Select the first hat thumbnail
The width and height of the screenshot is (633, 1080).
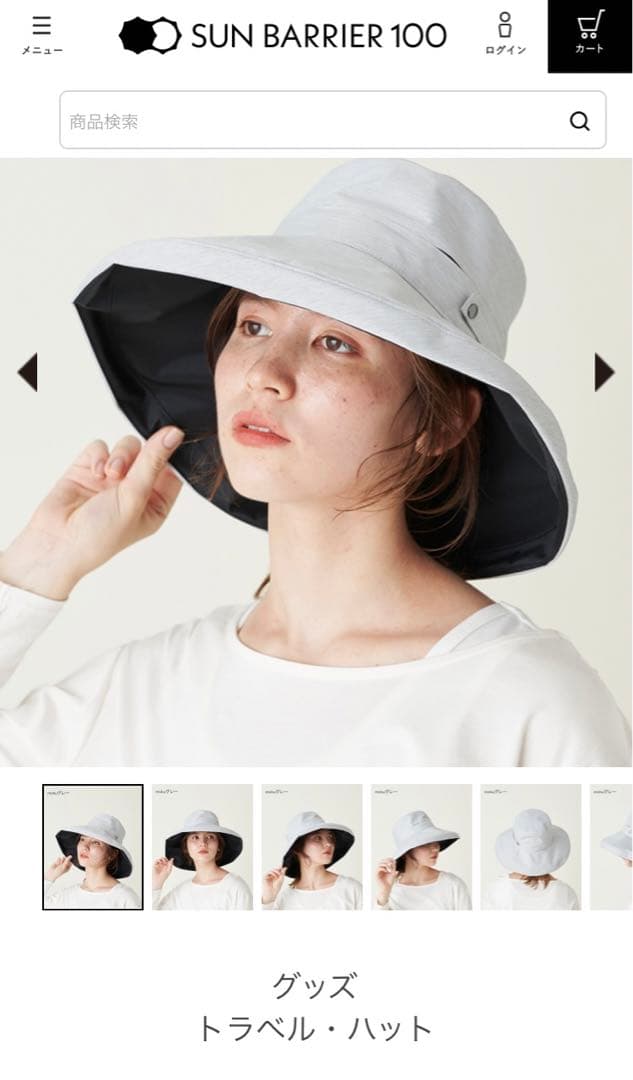(x=93, y=847)
